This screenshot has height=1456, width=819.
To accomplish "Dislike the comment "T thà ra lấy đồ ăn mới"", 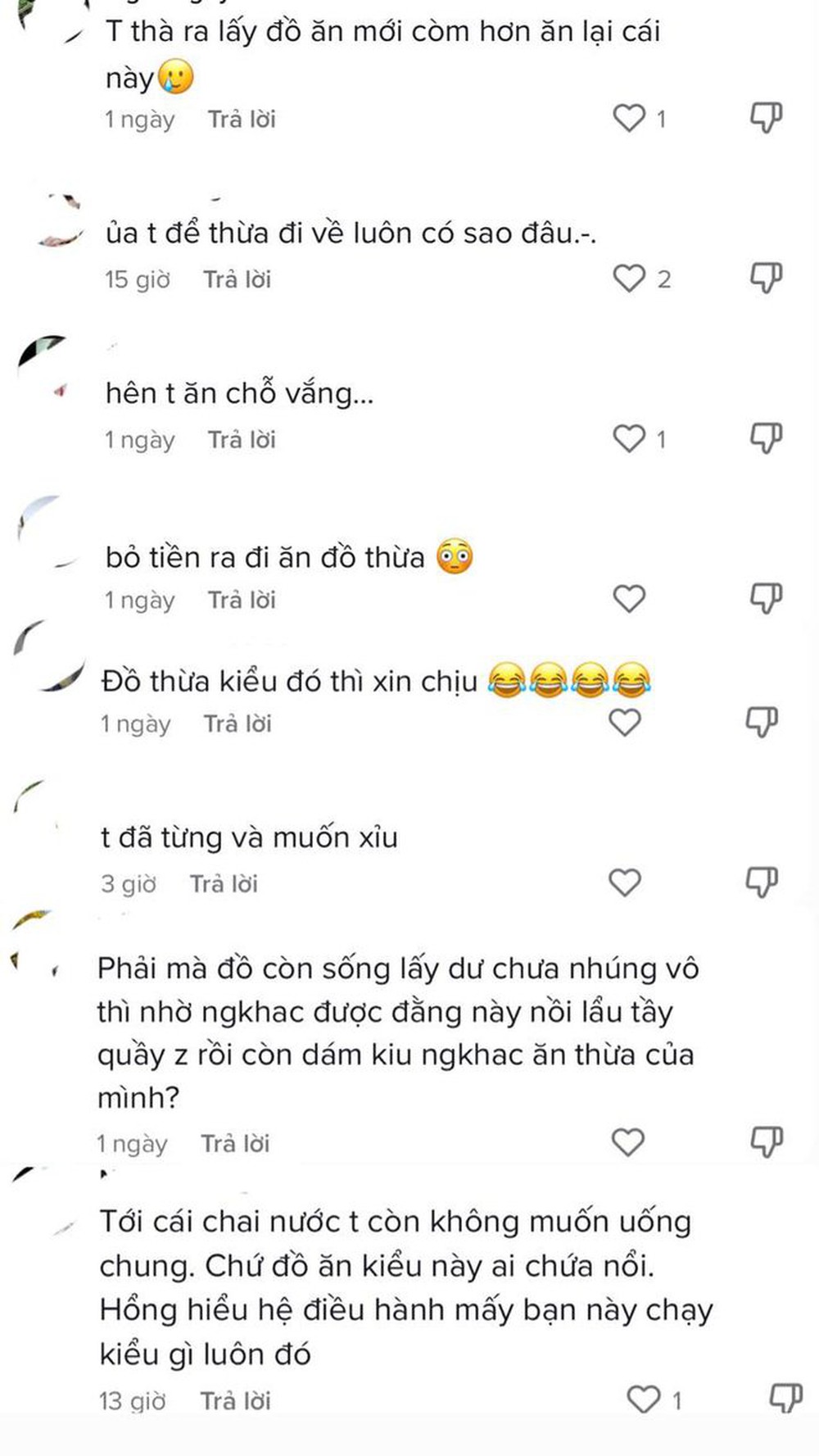I will (767, 118).
